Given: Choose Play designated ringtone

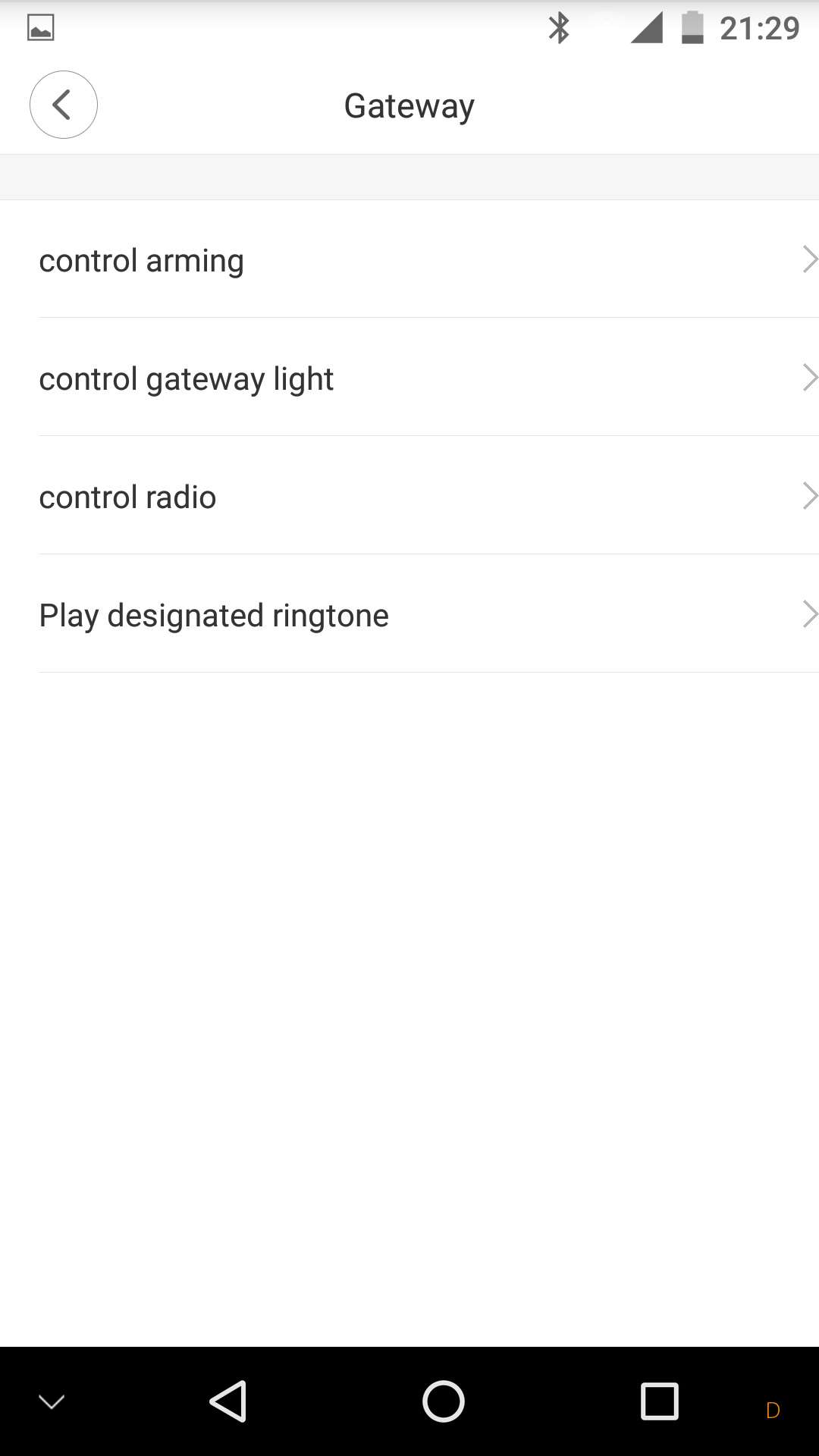Looking at the screenshot, I should coord(409,614).
